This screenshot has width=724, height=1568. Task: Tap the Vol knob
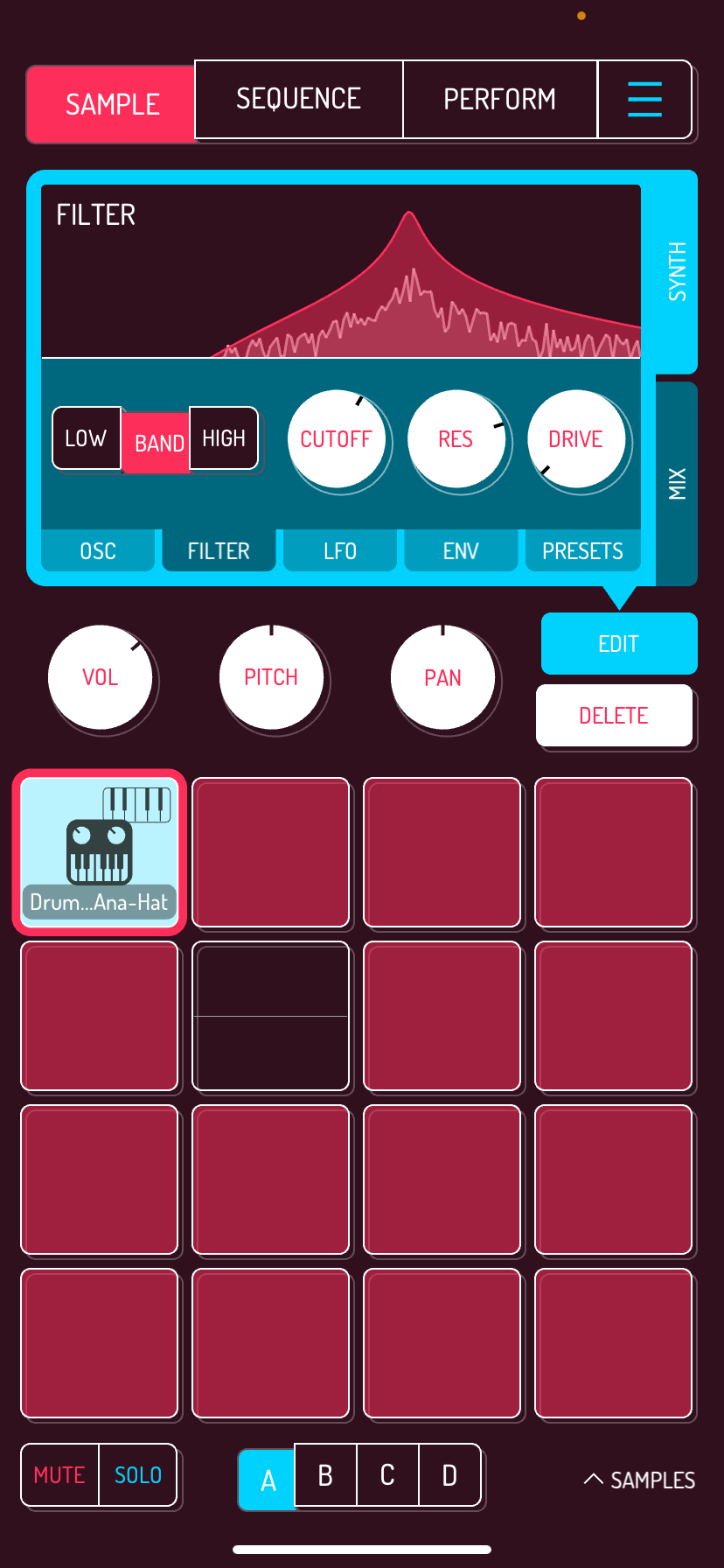pos(101,677)
